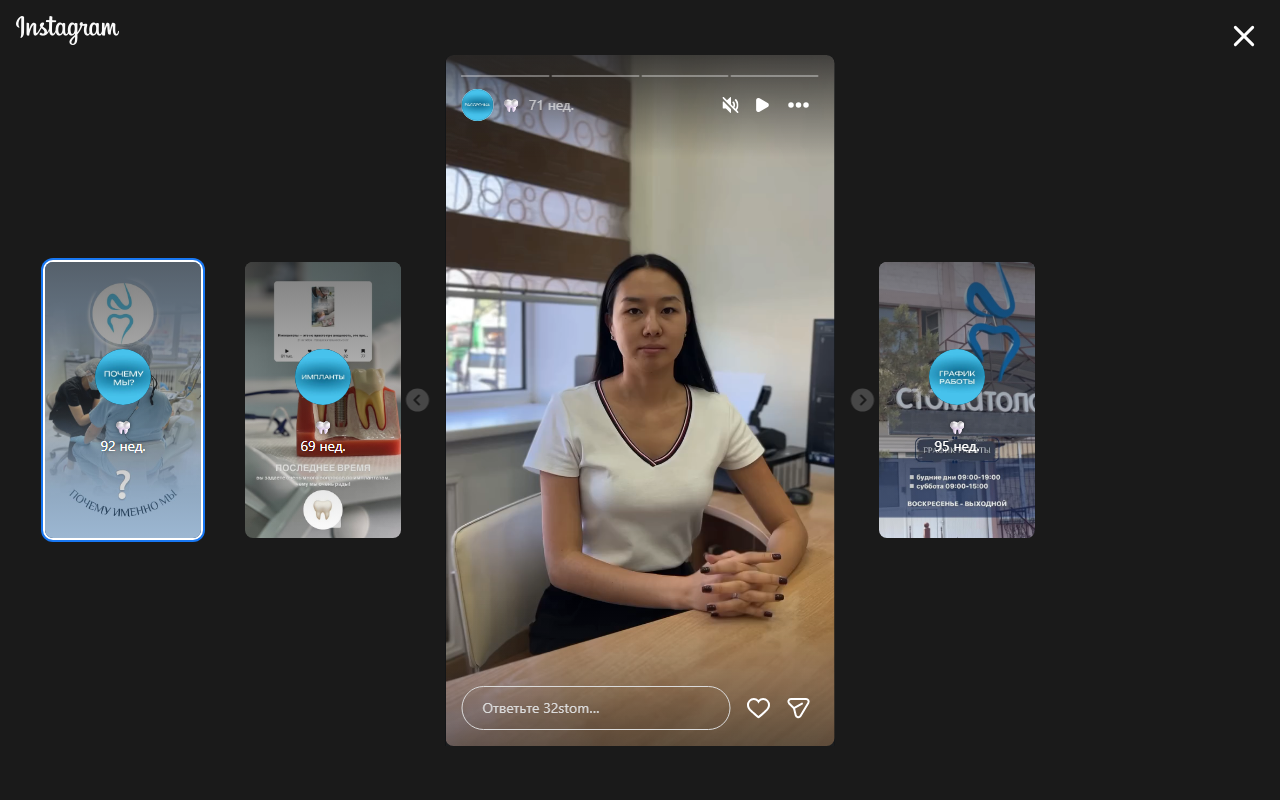The width and height of the screenshot is (1280, 800).
Task: Open the "Почему мы?" highlight
Action: [123, 400]
